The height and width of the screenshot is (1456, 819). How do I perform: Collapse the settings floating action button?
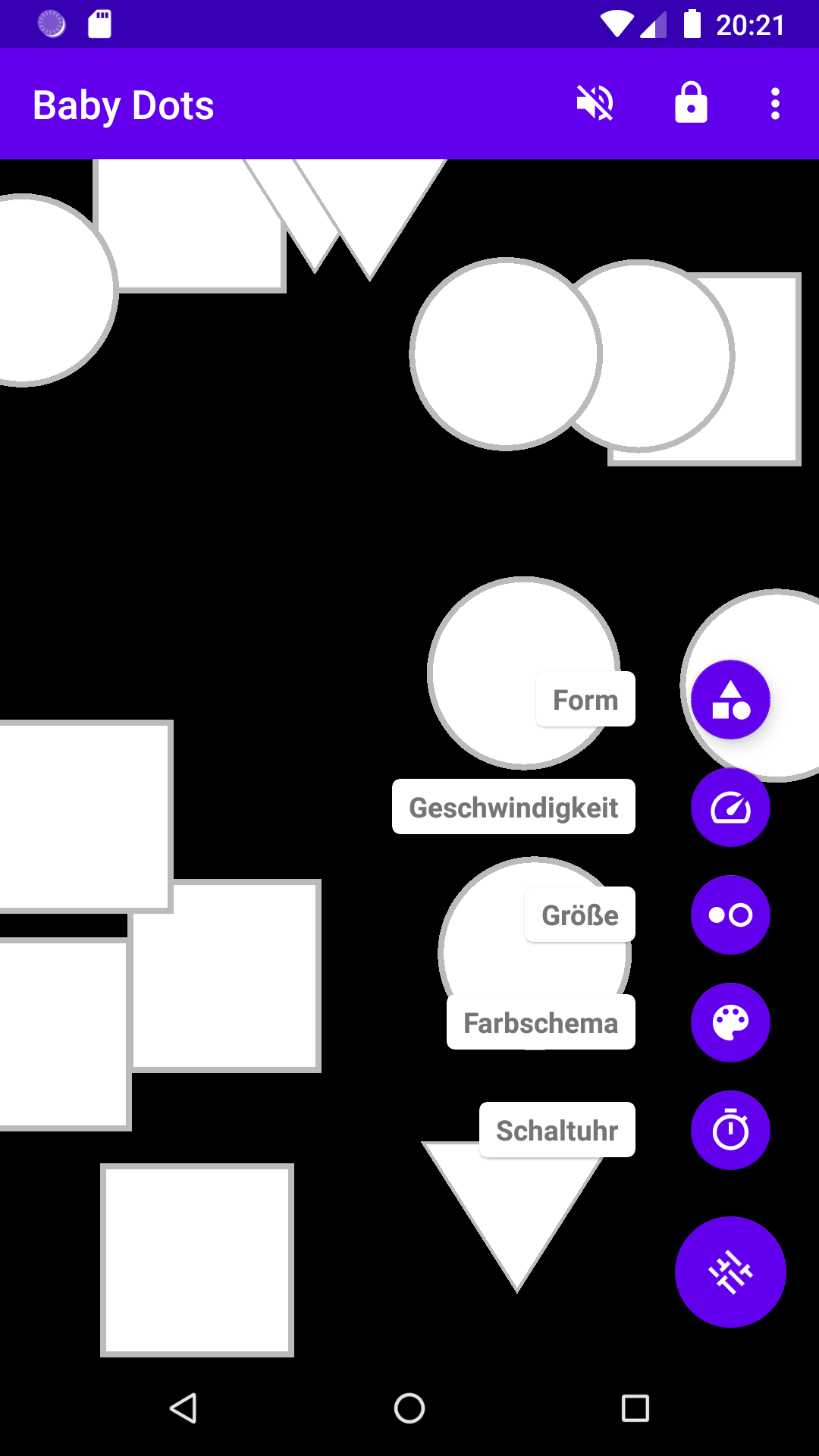(730, 1272)
